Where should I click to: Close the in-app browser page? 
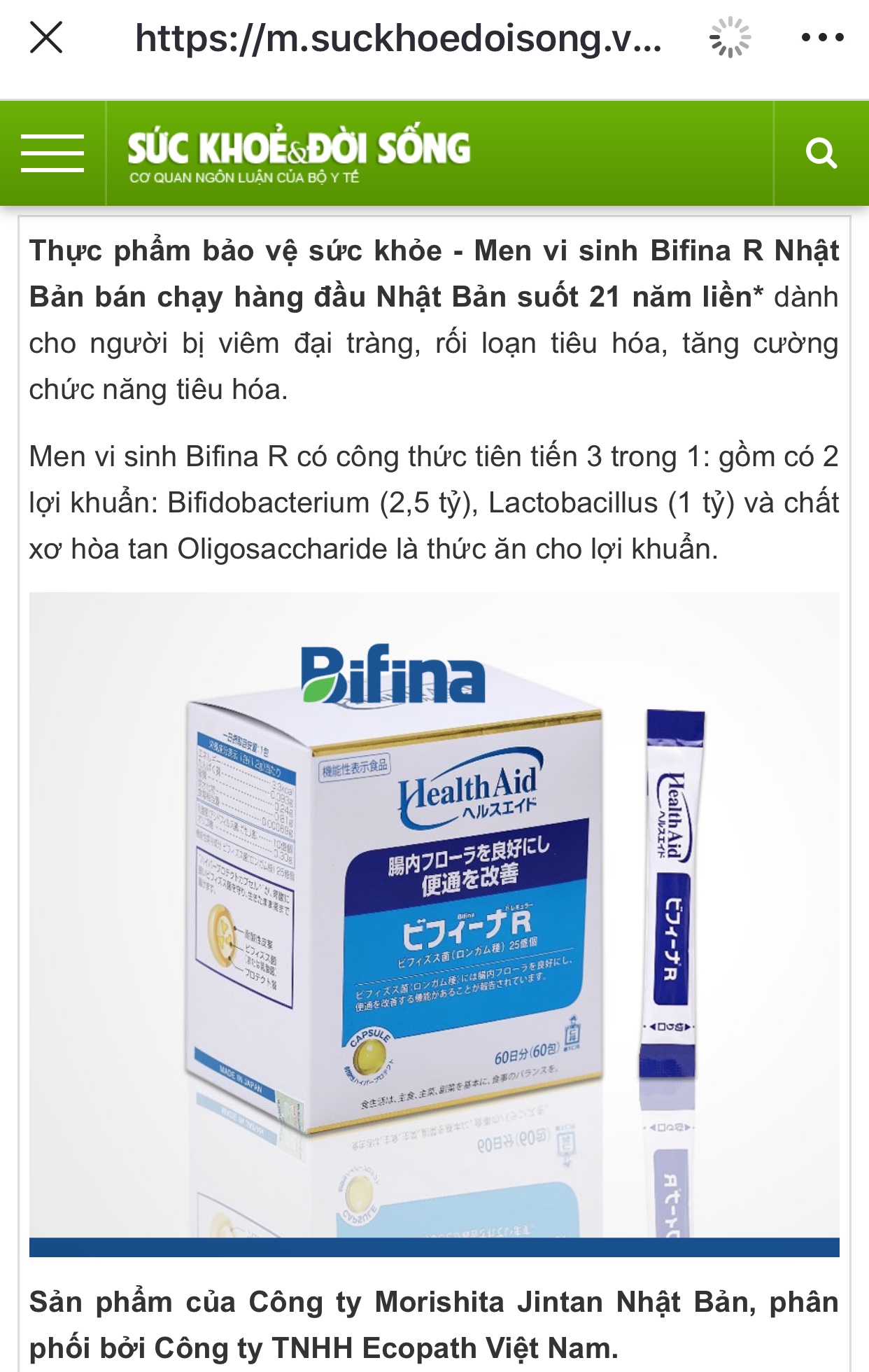(x=46, y=37)
